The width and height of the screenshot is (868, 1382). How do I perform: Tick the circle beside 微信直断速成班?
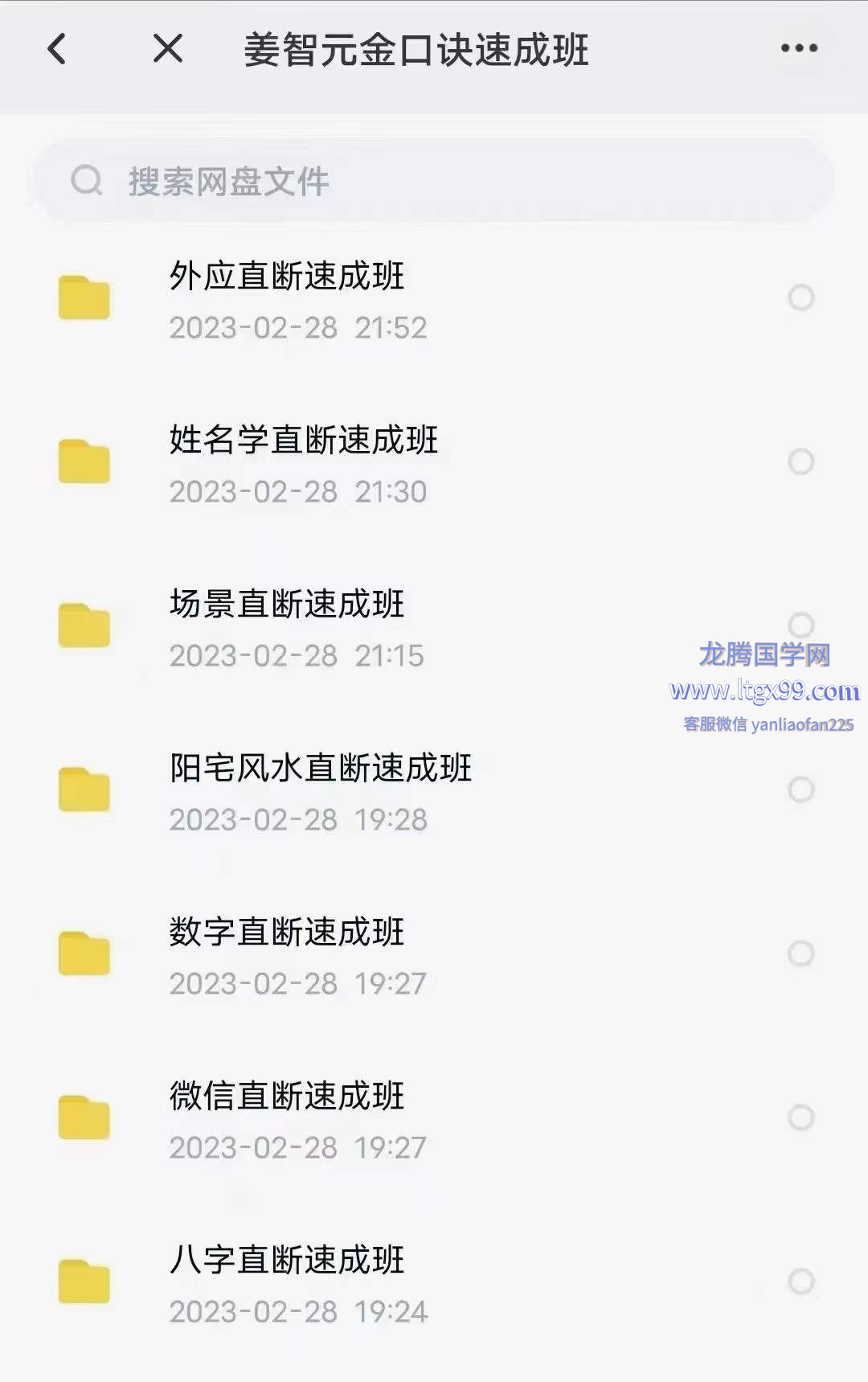tap(800, 1117)
